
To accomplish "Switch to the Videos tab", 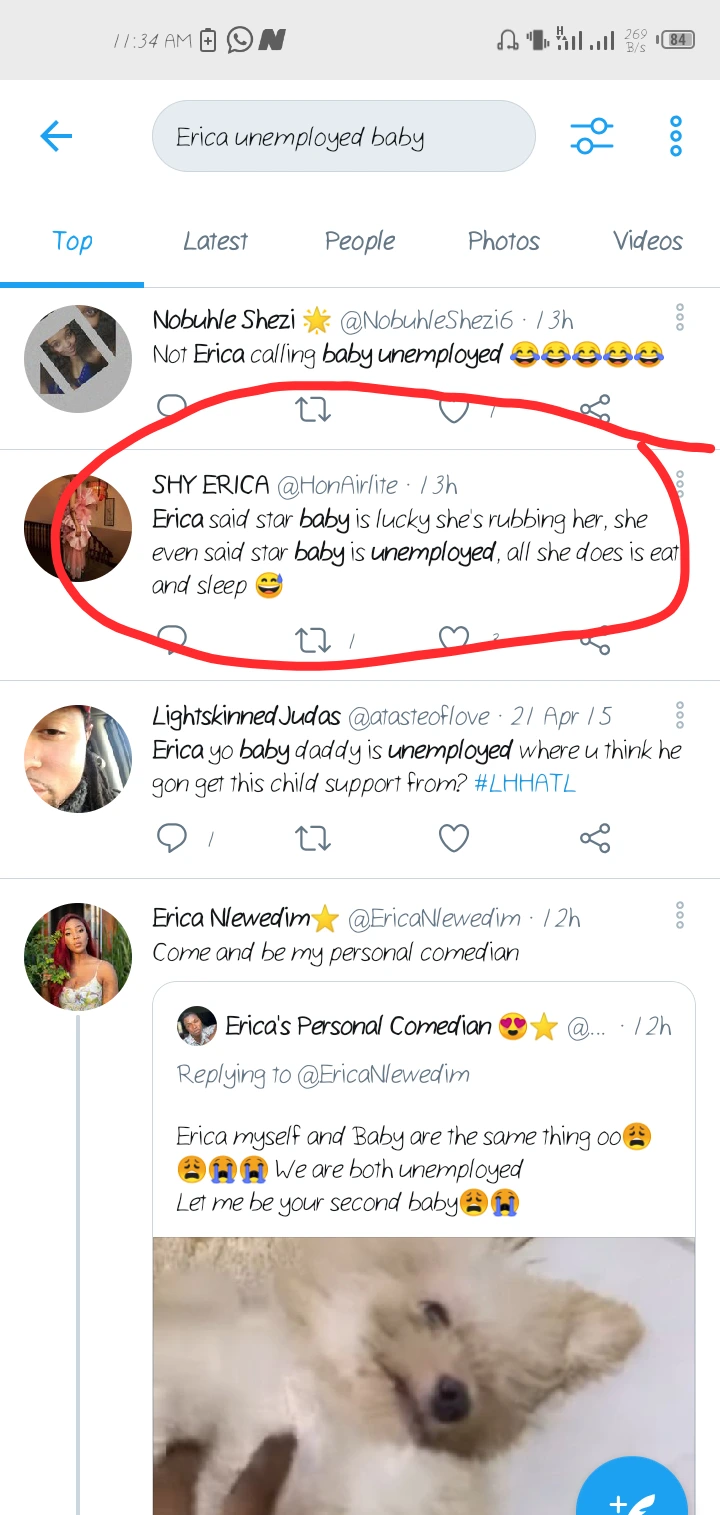I will [647, 241].
